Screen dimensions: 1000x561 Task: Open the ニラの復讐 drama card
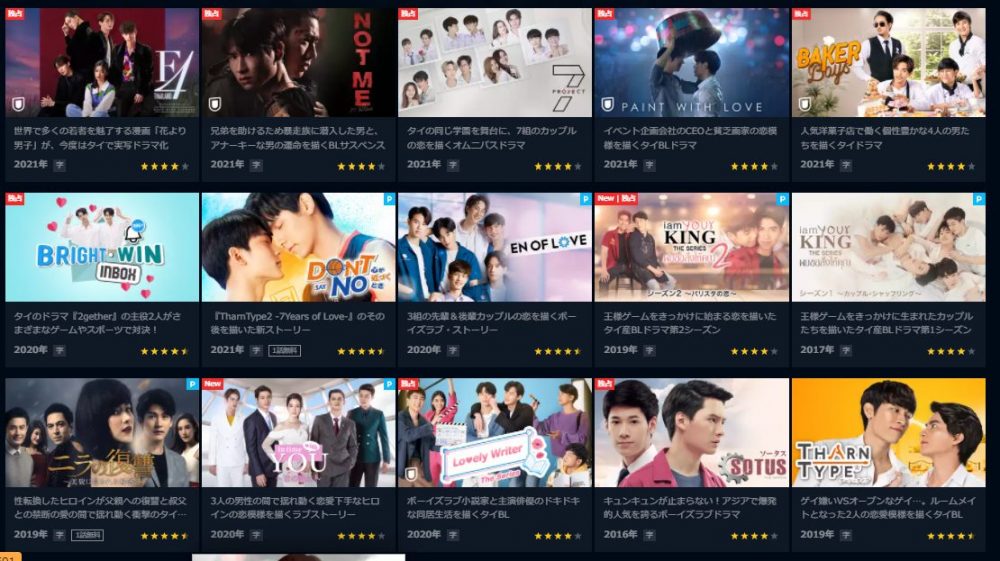tap(101, 432)
